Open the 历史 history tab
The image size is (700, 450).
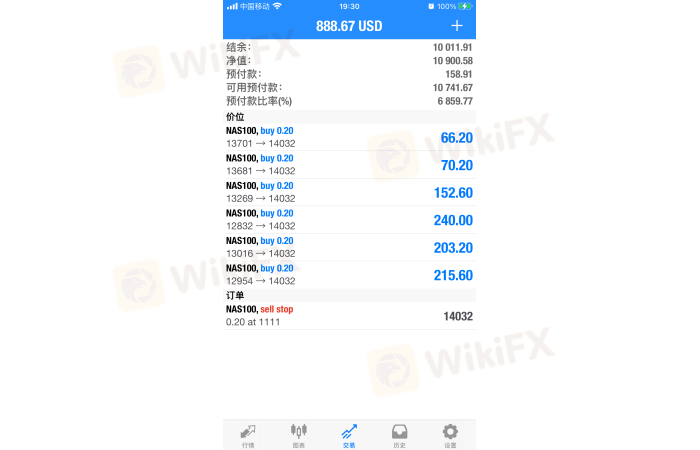click(x=400, y=435)
